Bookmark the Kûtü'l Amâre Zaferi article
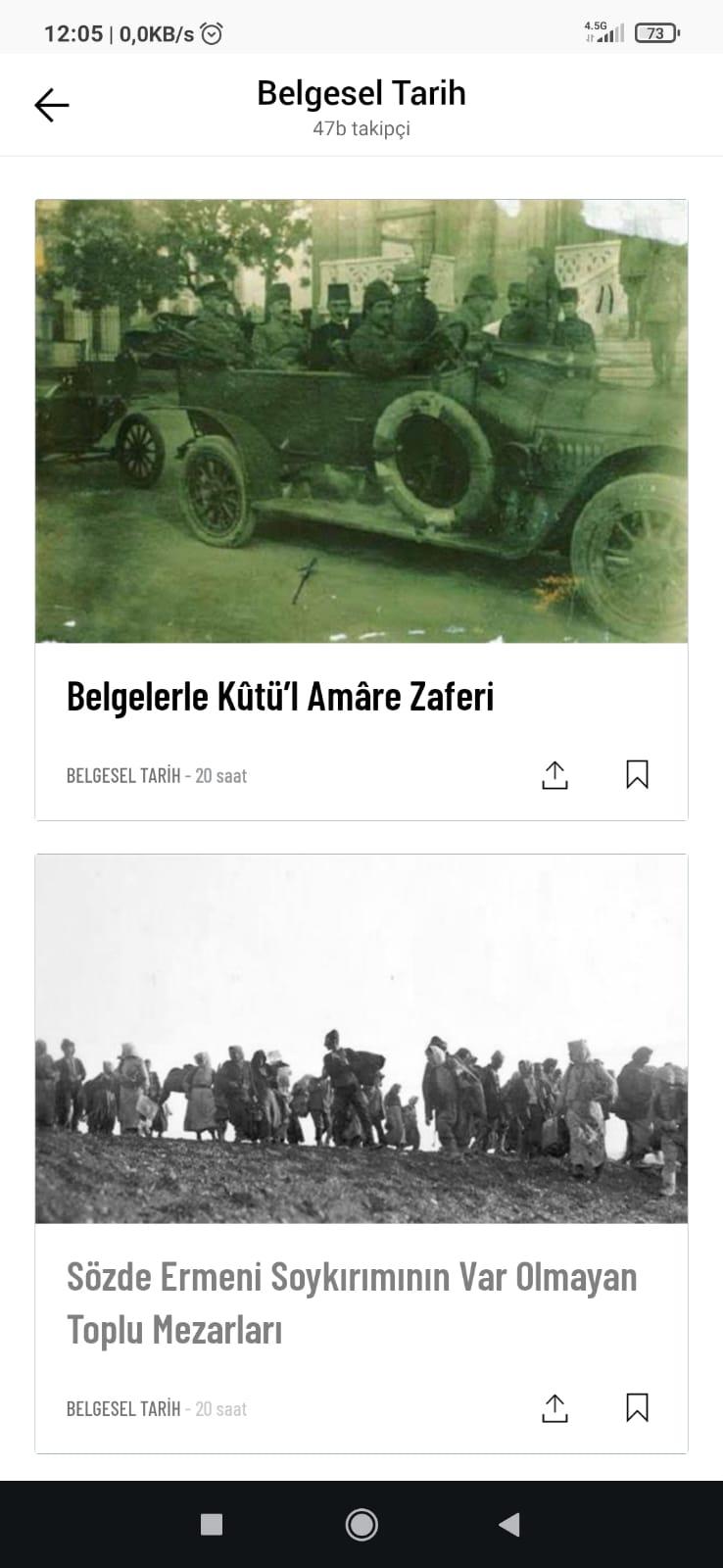The width and height of the screenshot is (723, 1568). coord(637,774)
